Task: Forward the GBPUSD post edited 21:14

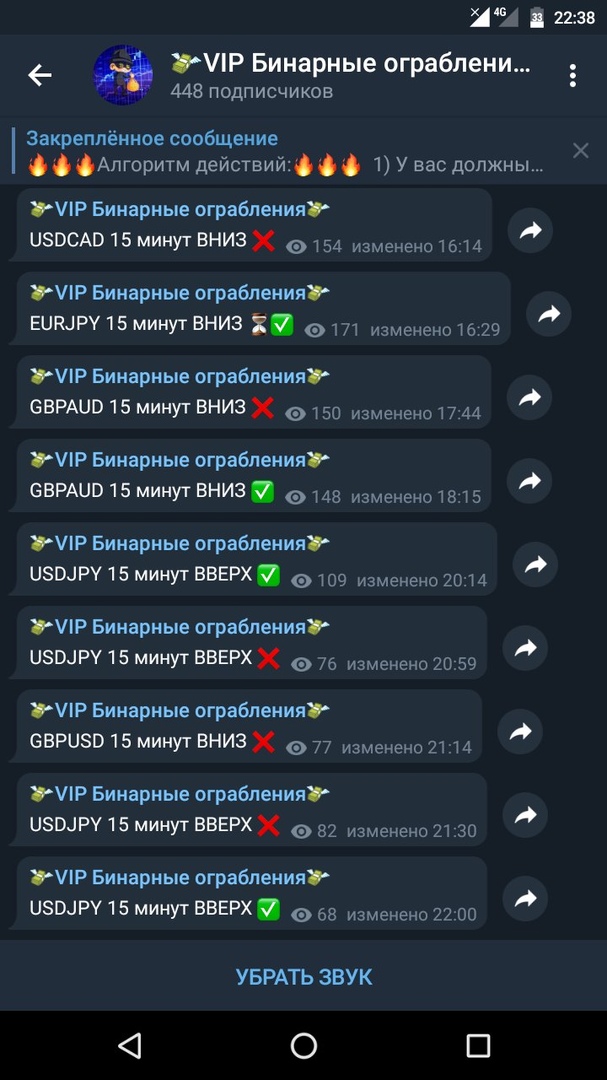Action: click(x=520, y=731)
